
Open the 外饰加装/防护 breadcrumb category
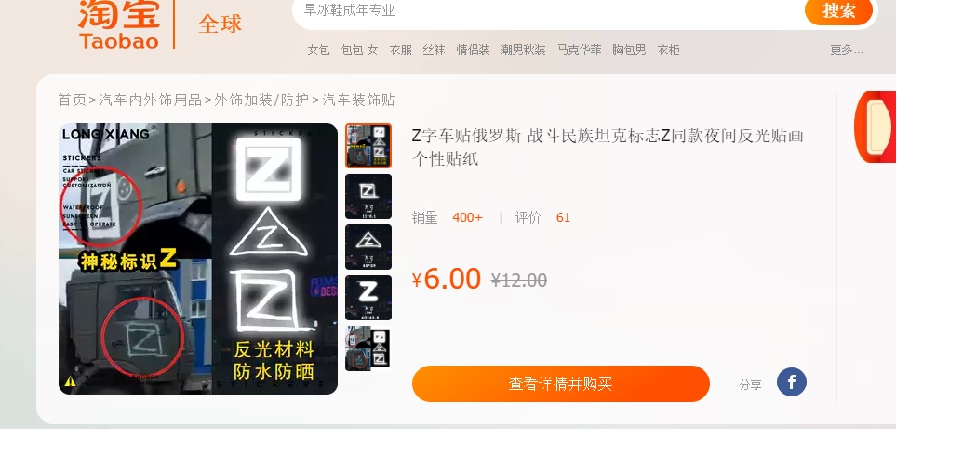pos(261,100)
